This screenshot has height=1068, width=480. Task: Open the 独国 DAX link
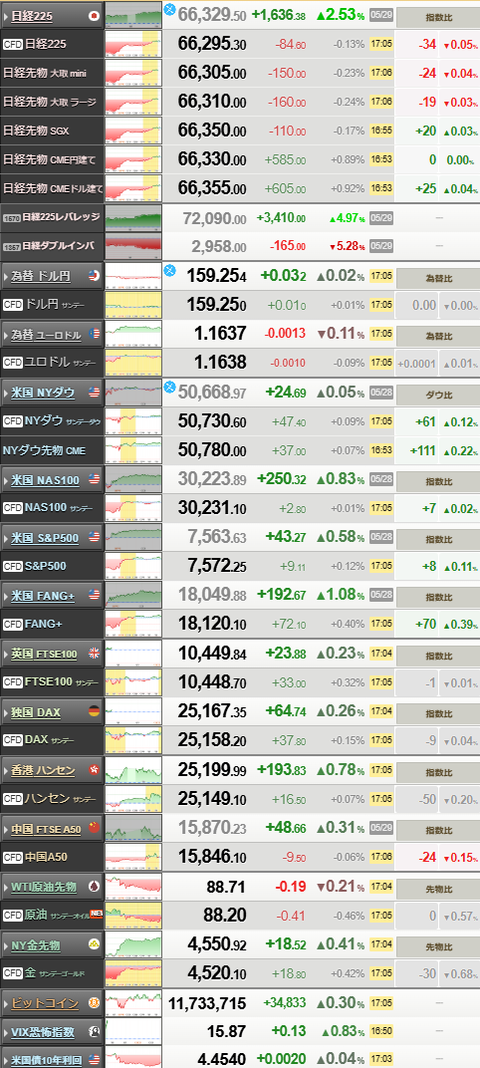36,712
